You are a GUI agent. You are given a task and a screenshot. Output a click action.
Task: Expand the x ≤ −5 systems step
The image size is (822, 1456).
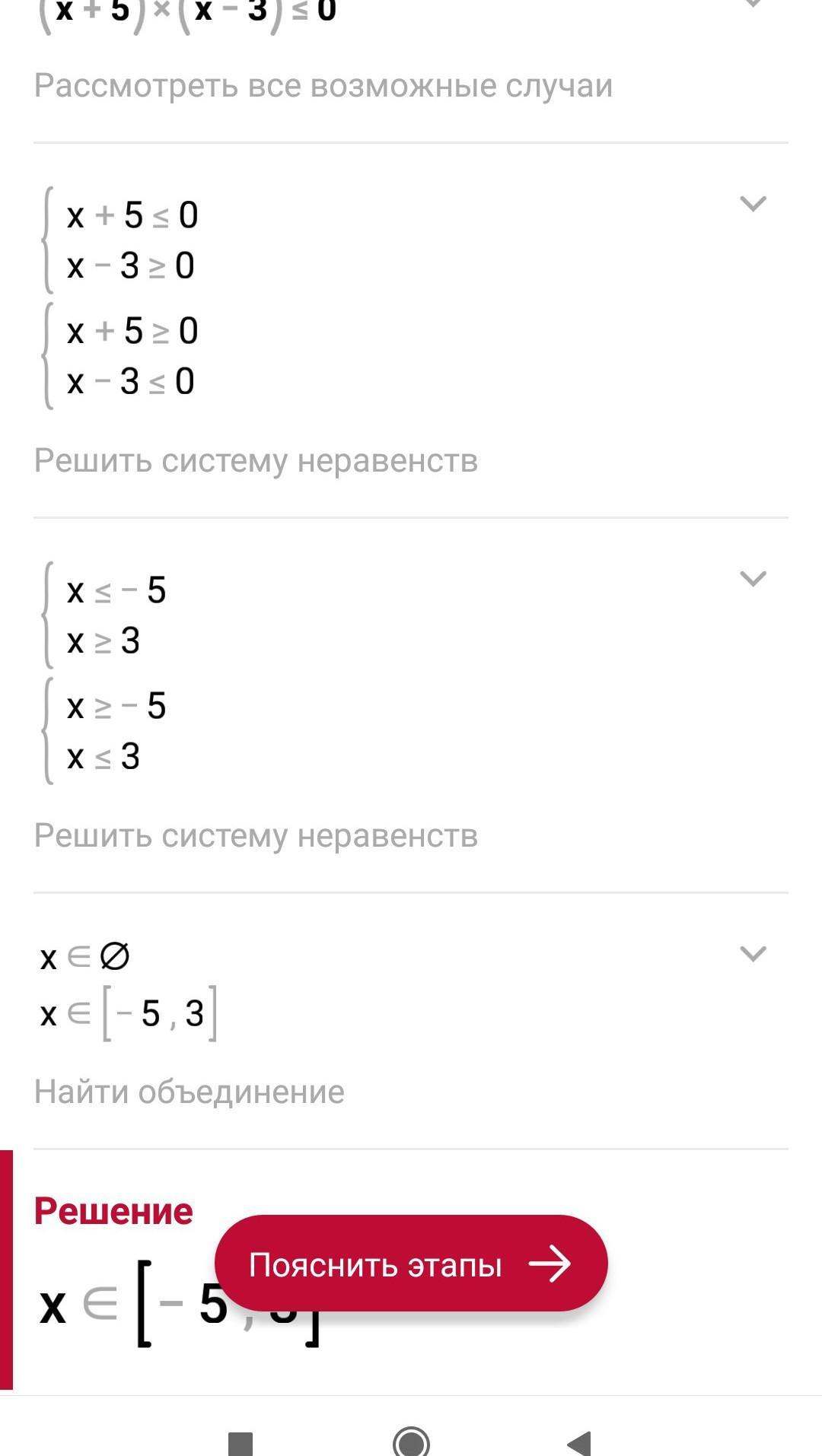coord(753,579)
